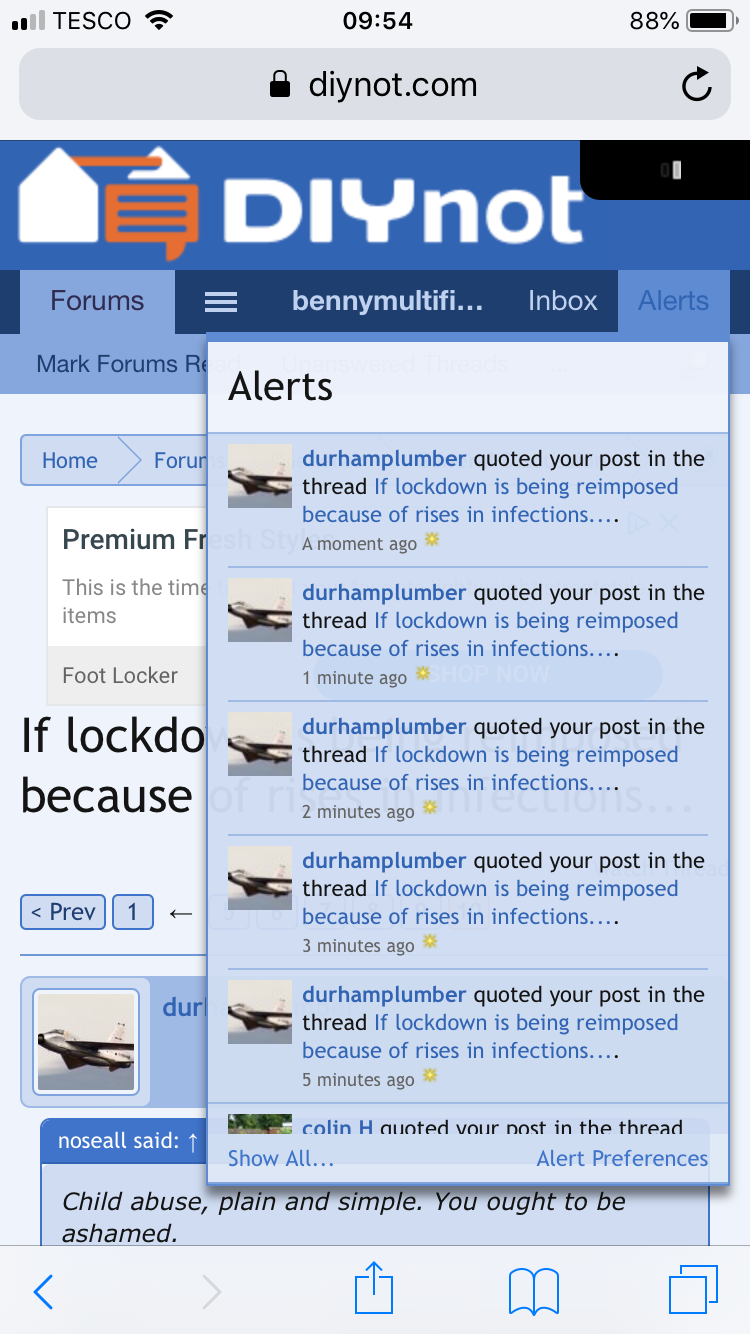Show all alerts

pyautogui.click(x=281, y=1158)
